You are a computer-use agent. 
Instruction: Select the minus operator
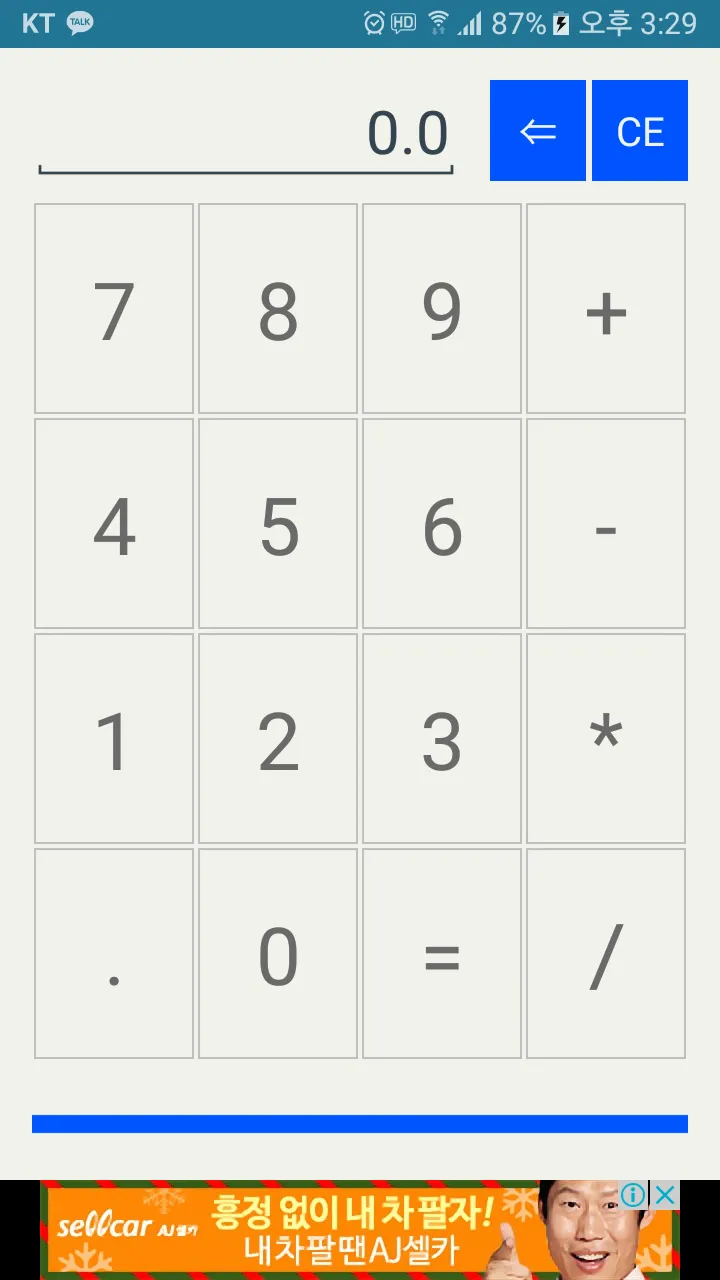click(606, 524)
